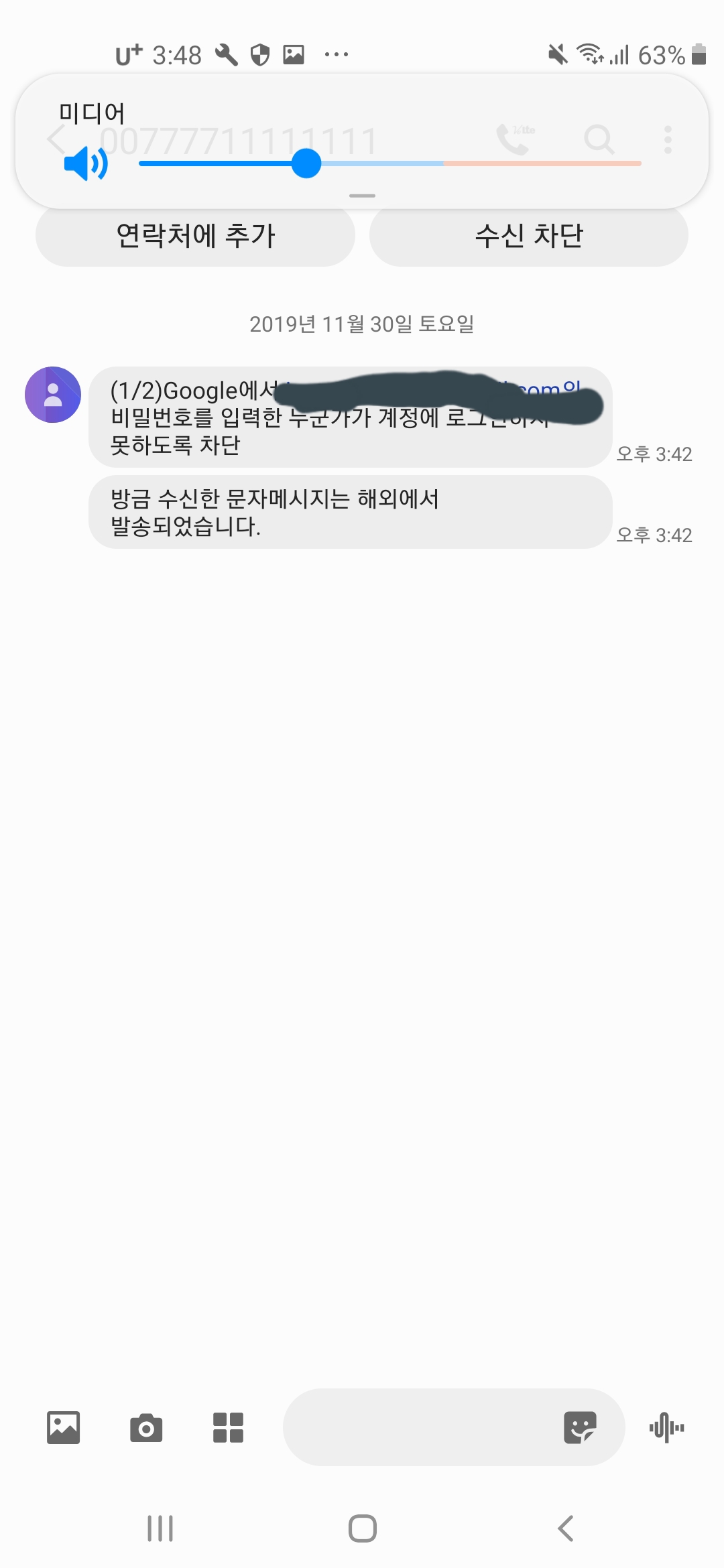Open the sender's profile avatar
724x1568 pixels.
(x=53, y=395)
